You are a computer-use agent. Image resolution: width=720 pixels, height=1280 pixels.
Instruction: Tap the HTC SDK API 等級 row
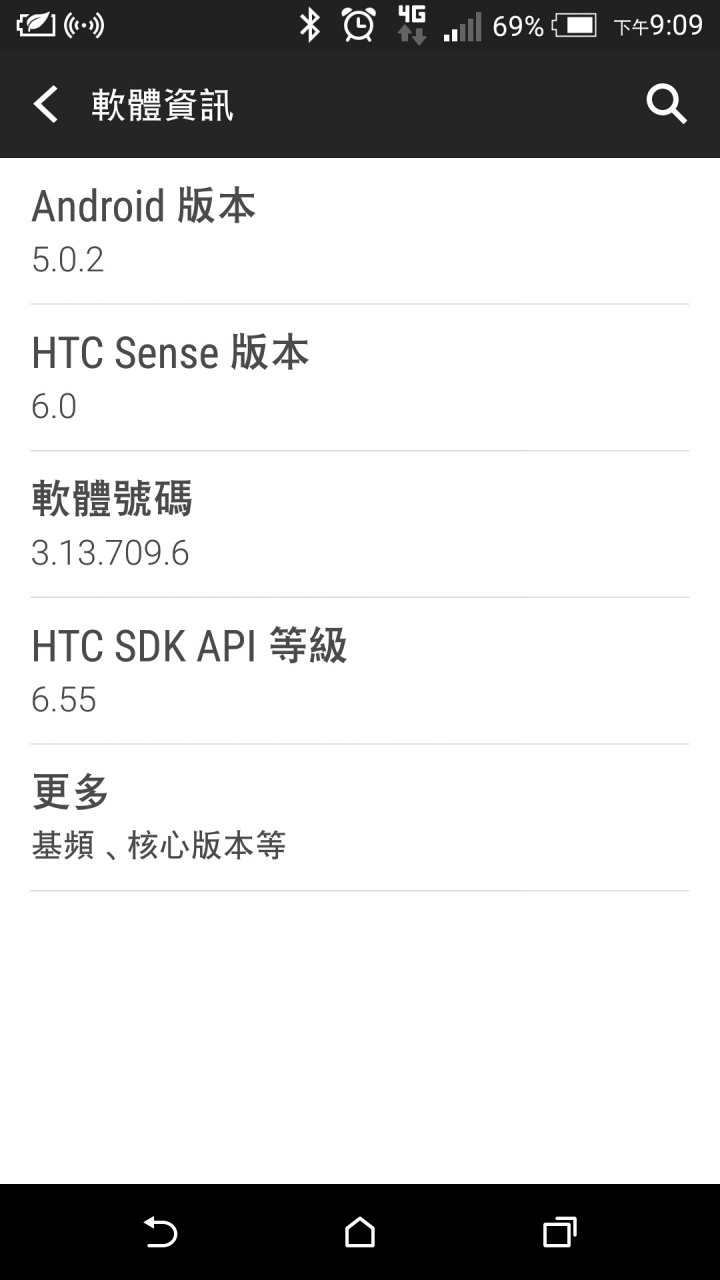click(360, 671)
